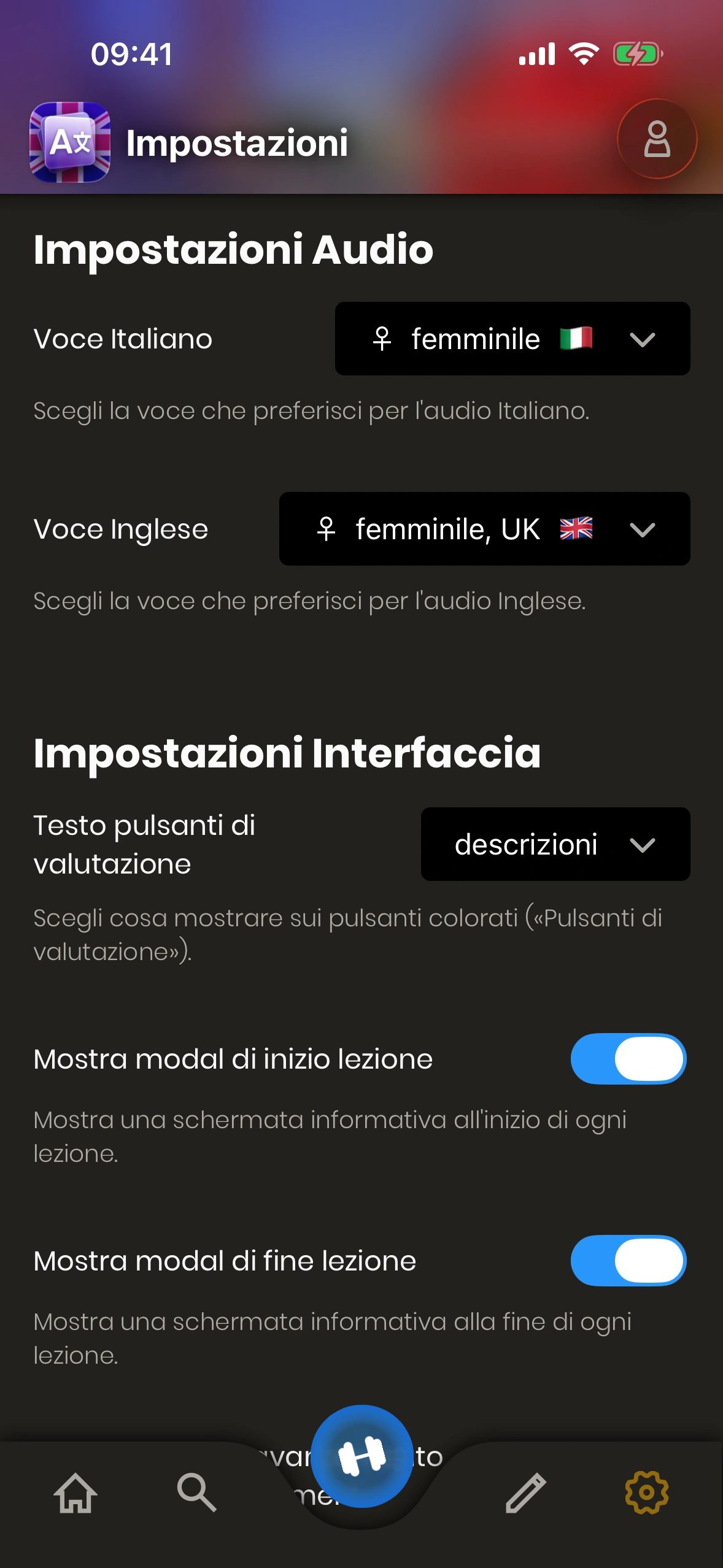This screenshot has width=723, height=1568.
Task: Open the user profile icon
Action: tap(657, 139)
